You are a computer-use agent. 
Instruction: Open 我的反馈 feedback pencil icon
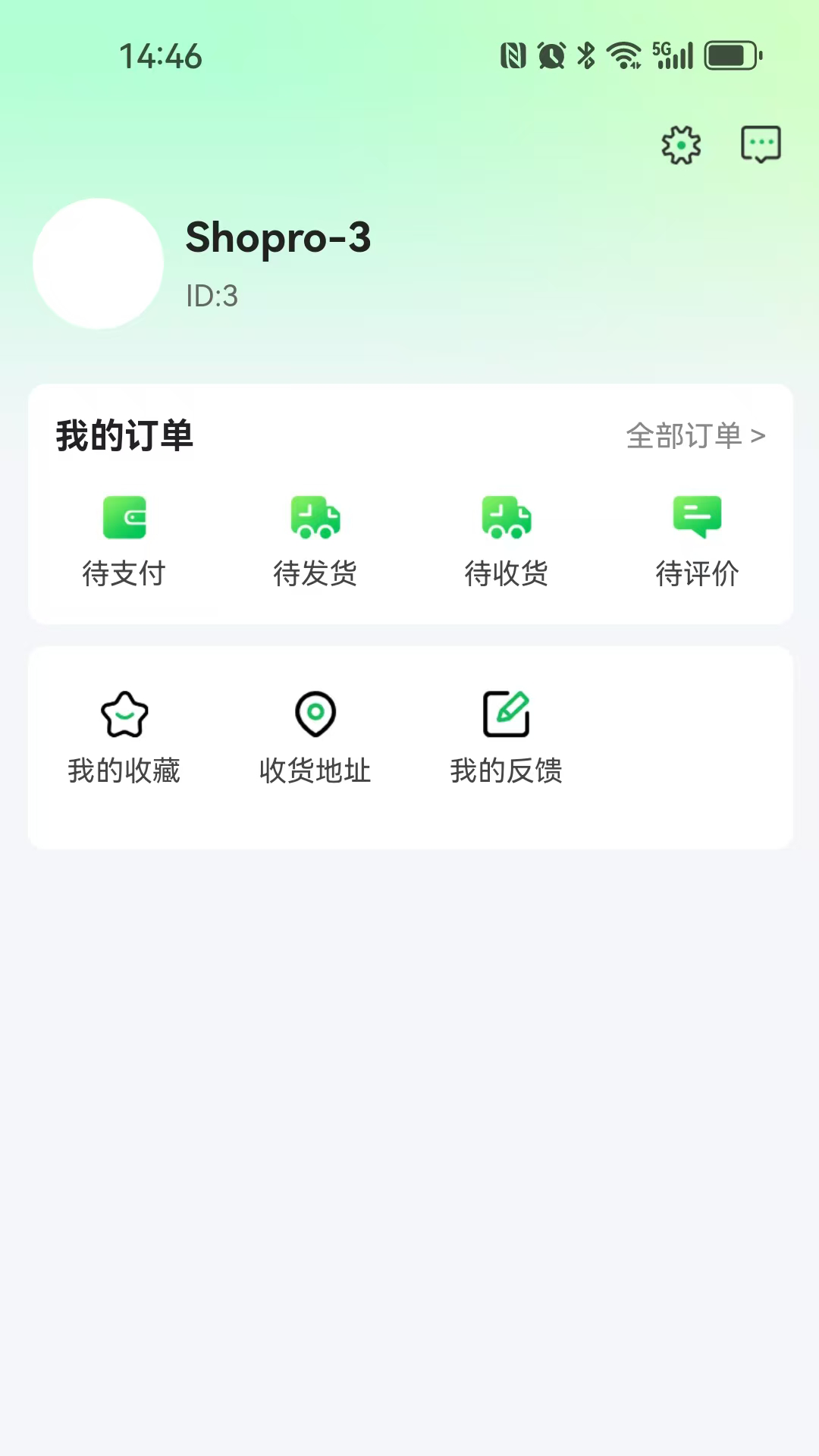click(x=506, y=714)
